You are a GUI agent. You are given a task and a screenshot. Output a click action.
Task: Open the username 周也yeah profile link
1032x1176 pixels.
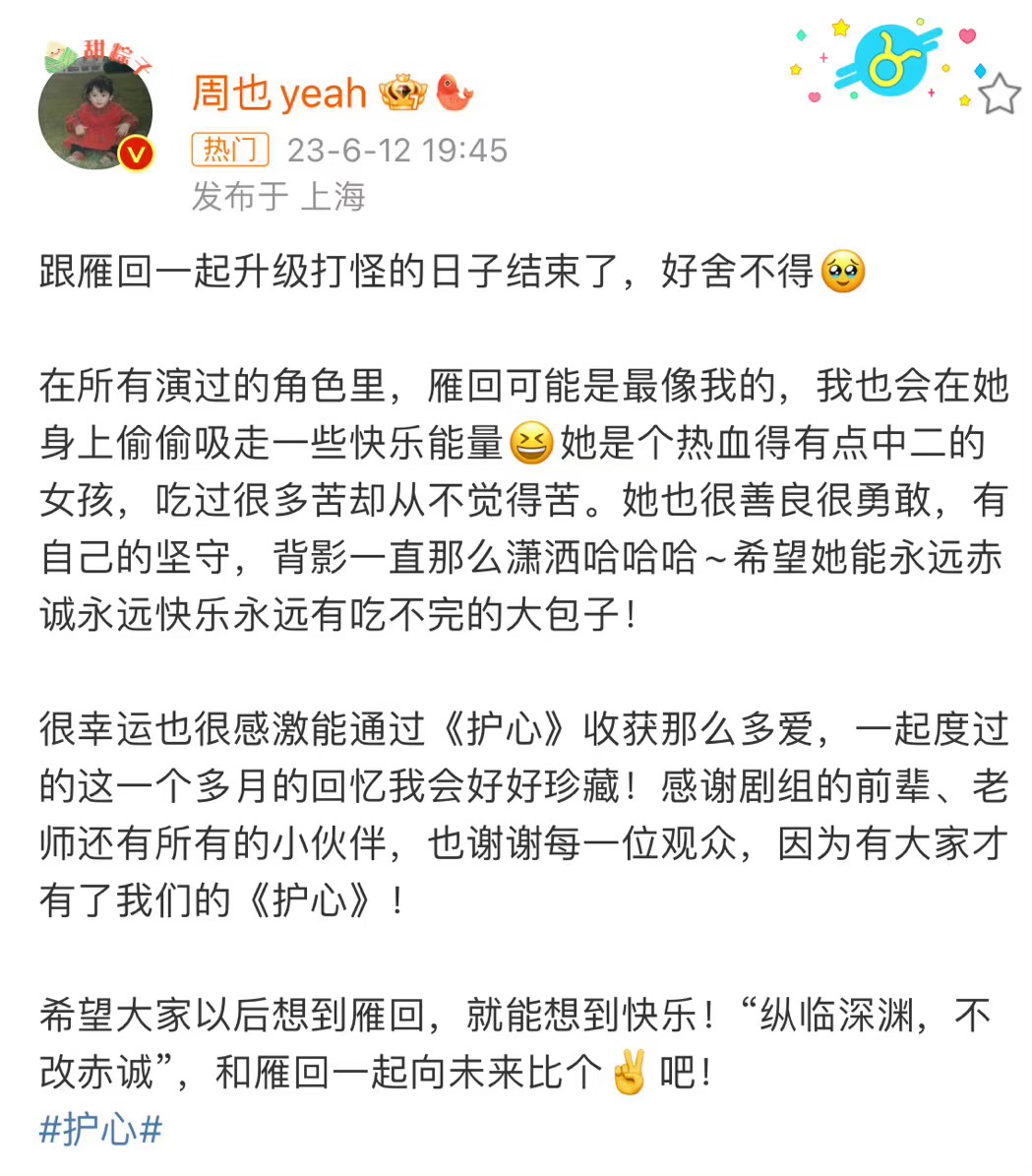tap(279, 93)
